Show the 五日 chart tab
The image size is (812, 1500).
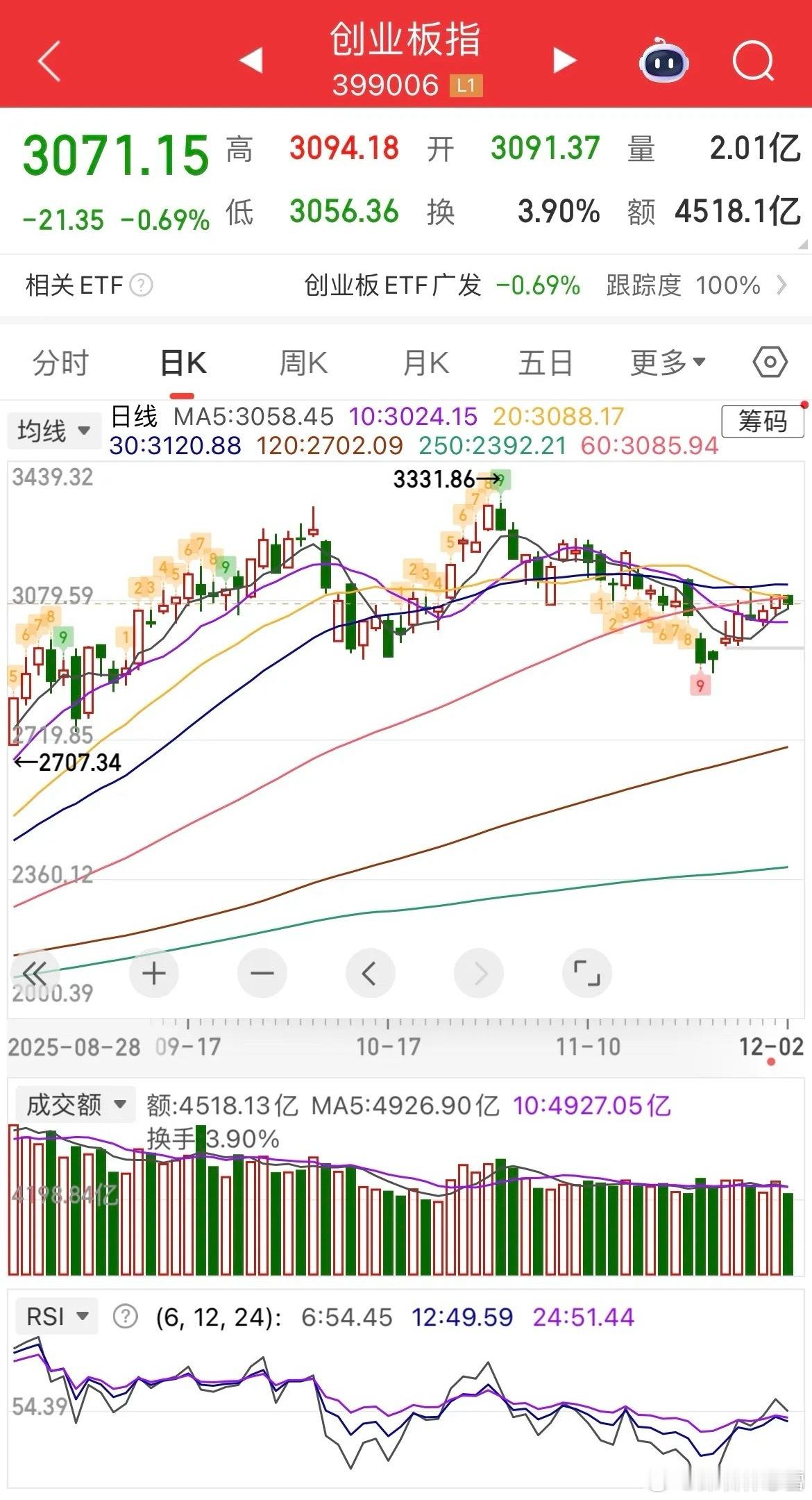545,362
